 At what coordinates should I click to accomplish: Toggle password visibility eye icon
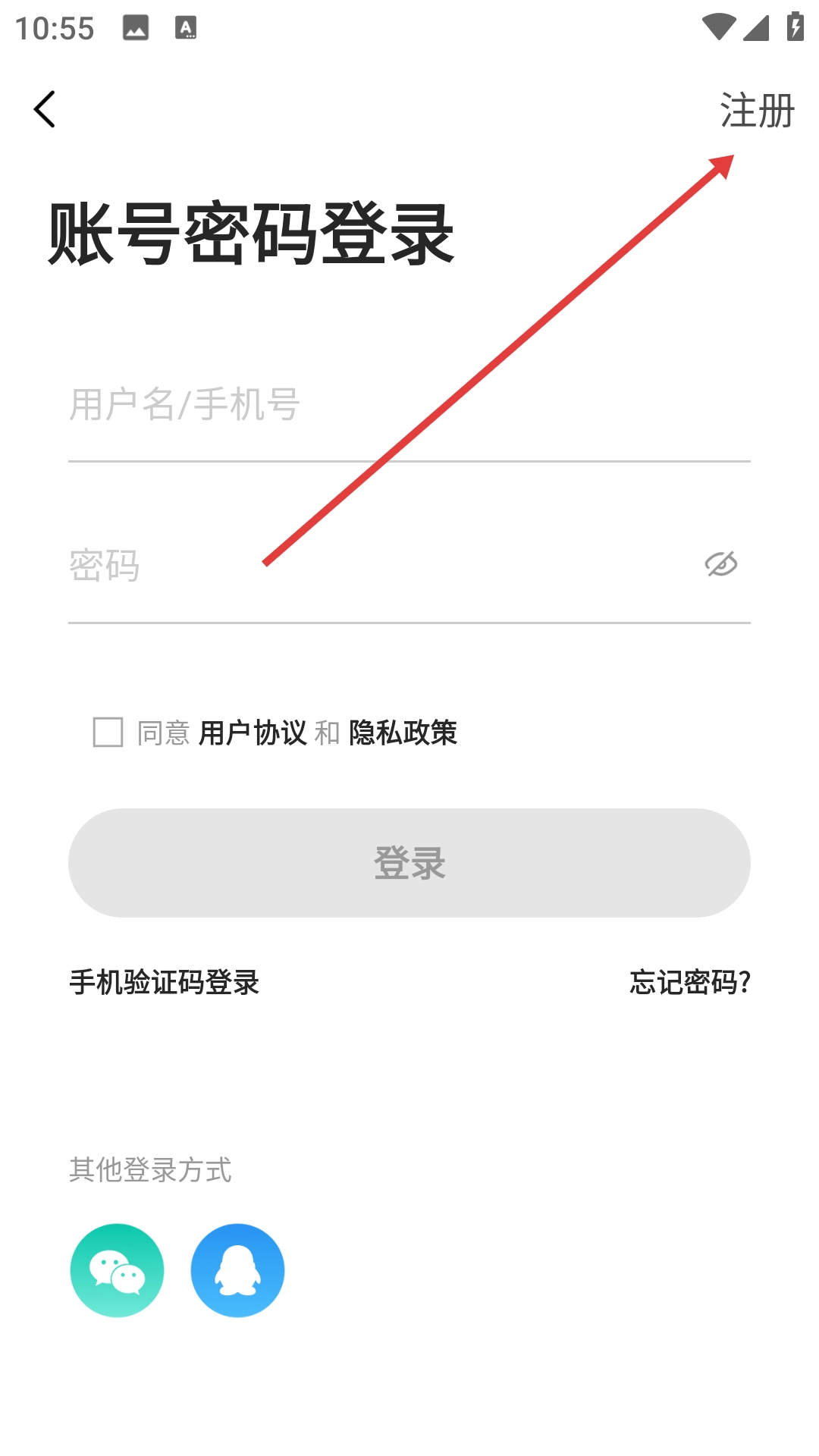[720, 564]
